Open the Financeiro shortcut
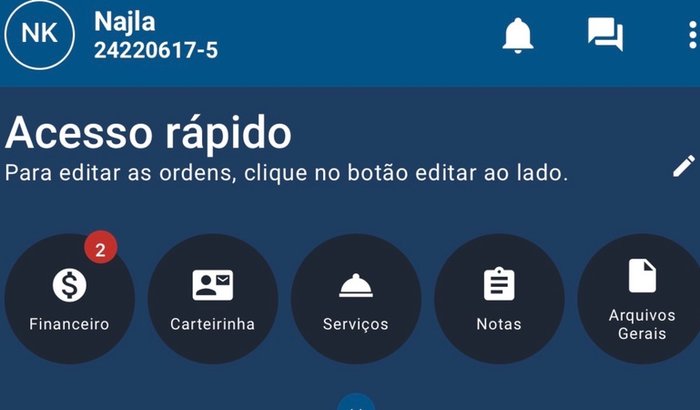700x410 pixels. click(69, 298)
